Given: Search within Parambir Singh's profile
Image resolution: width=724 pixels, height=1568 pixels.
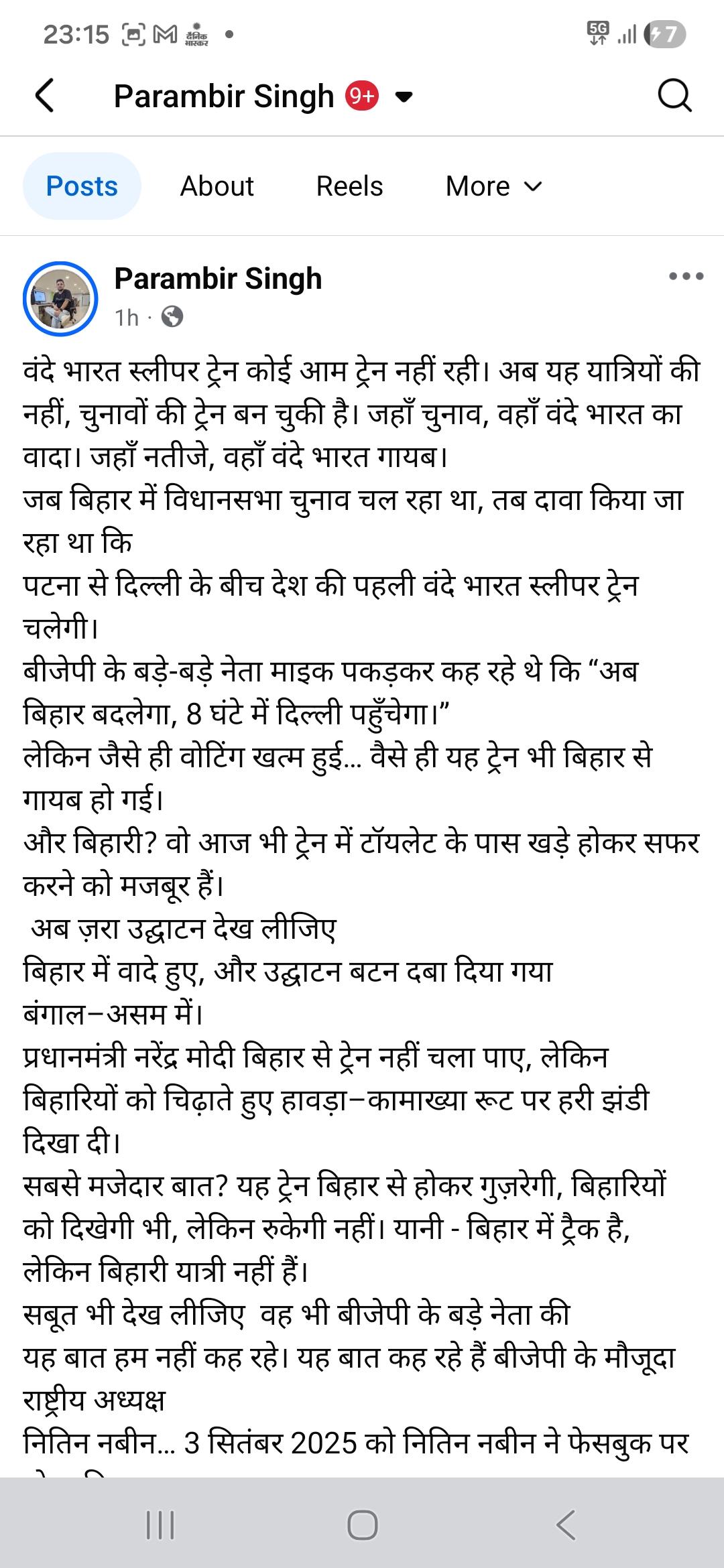Looking at the screenshot, I should pyautogui.click(x=674, y=96).
